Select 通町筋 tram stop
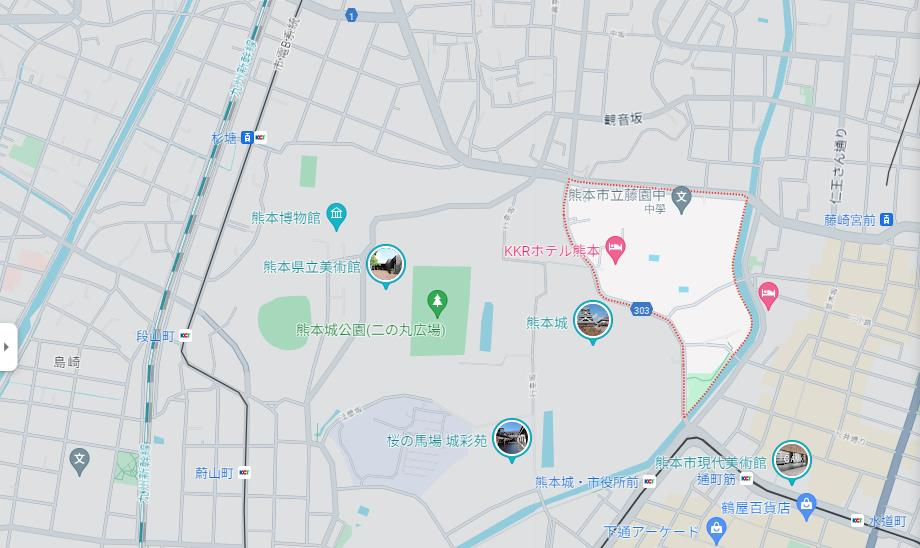This screenshot has width=920, height=548. [745, 478]
